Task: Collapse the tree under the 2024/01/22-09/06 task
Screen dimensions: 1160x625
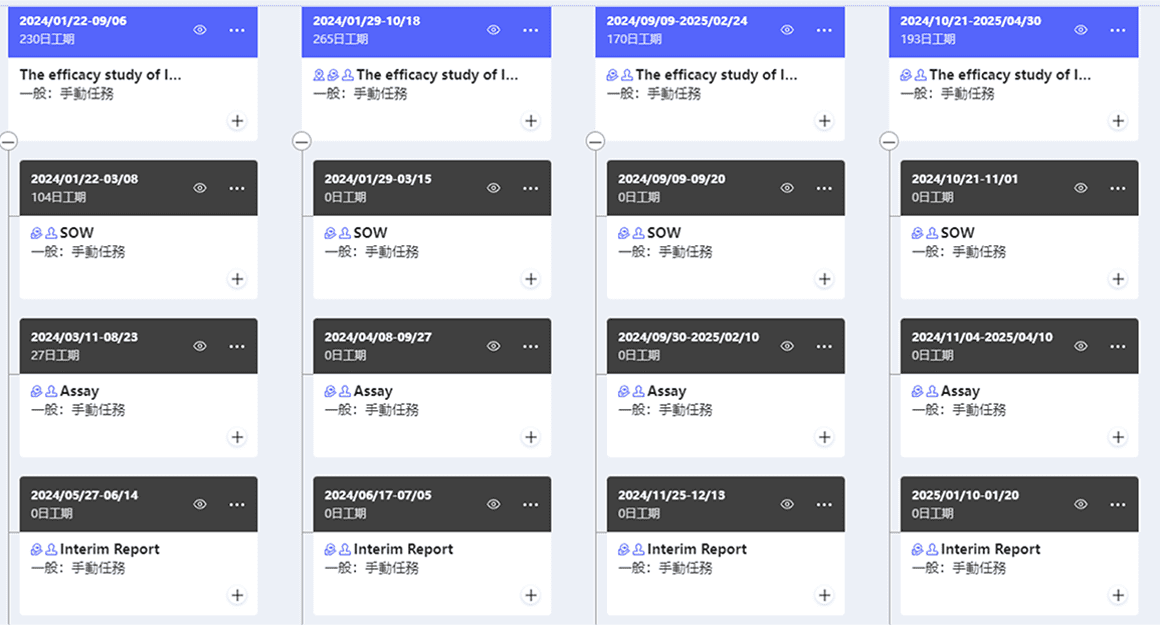Action: pos(8,142)
